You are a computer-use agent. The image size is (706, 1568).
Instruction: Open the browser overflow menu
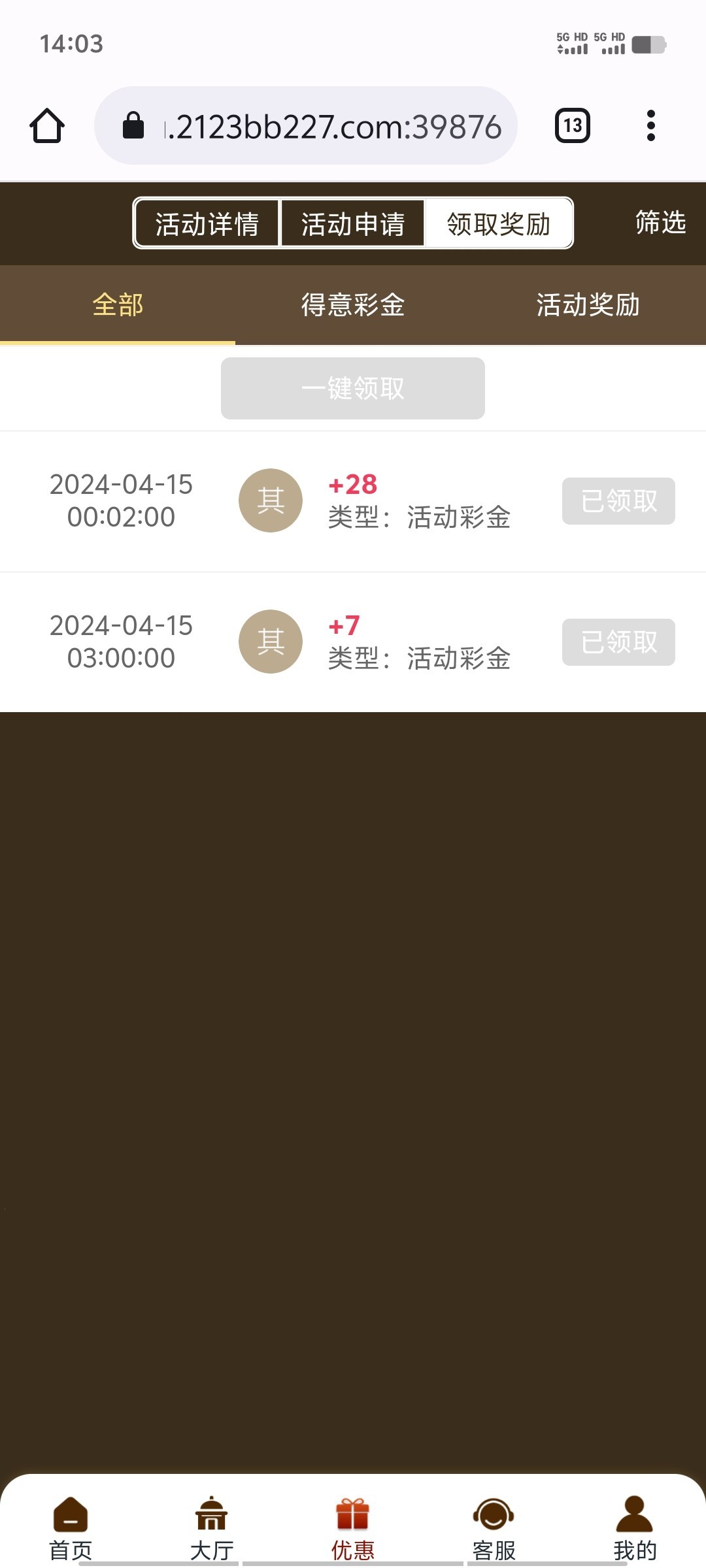click(650, 125)
